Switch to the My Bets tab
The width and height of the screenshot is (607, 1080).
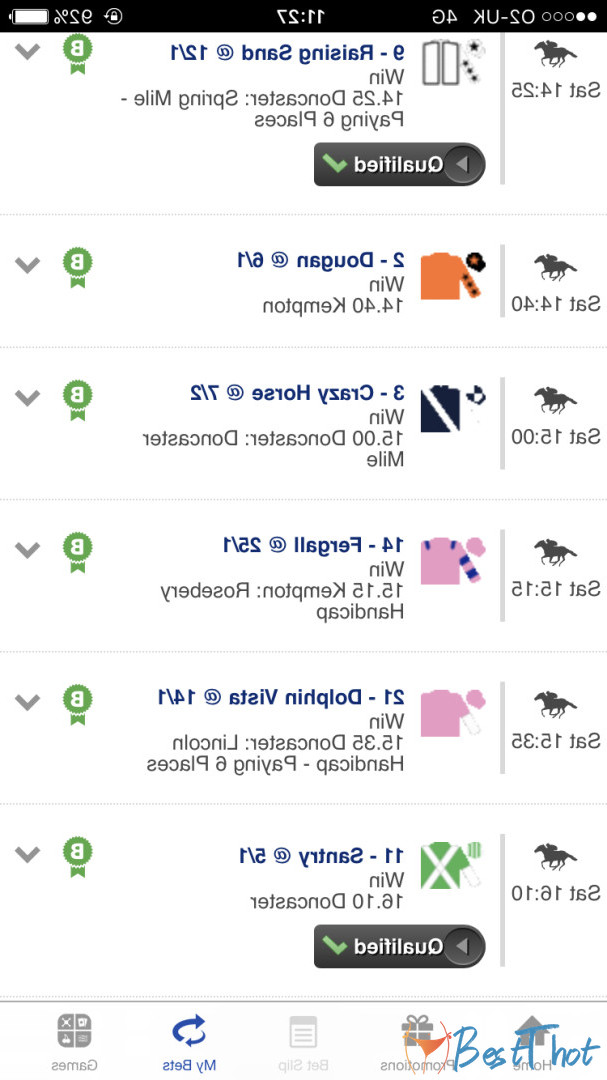pyautogui.click(x=188, y=1040)
